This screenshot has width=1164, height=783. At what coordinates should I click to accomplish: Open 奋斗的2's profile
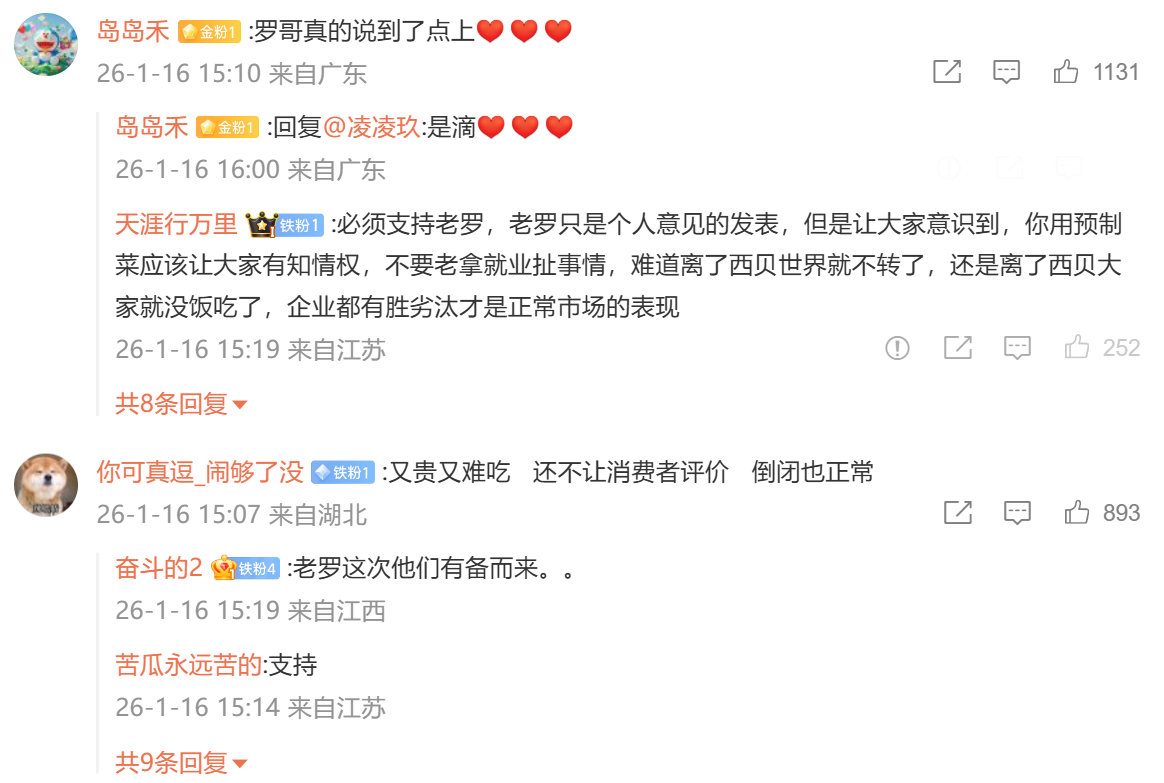(x=159, y=569)
